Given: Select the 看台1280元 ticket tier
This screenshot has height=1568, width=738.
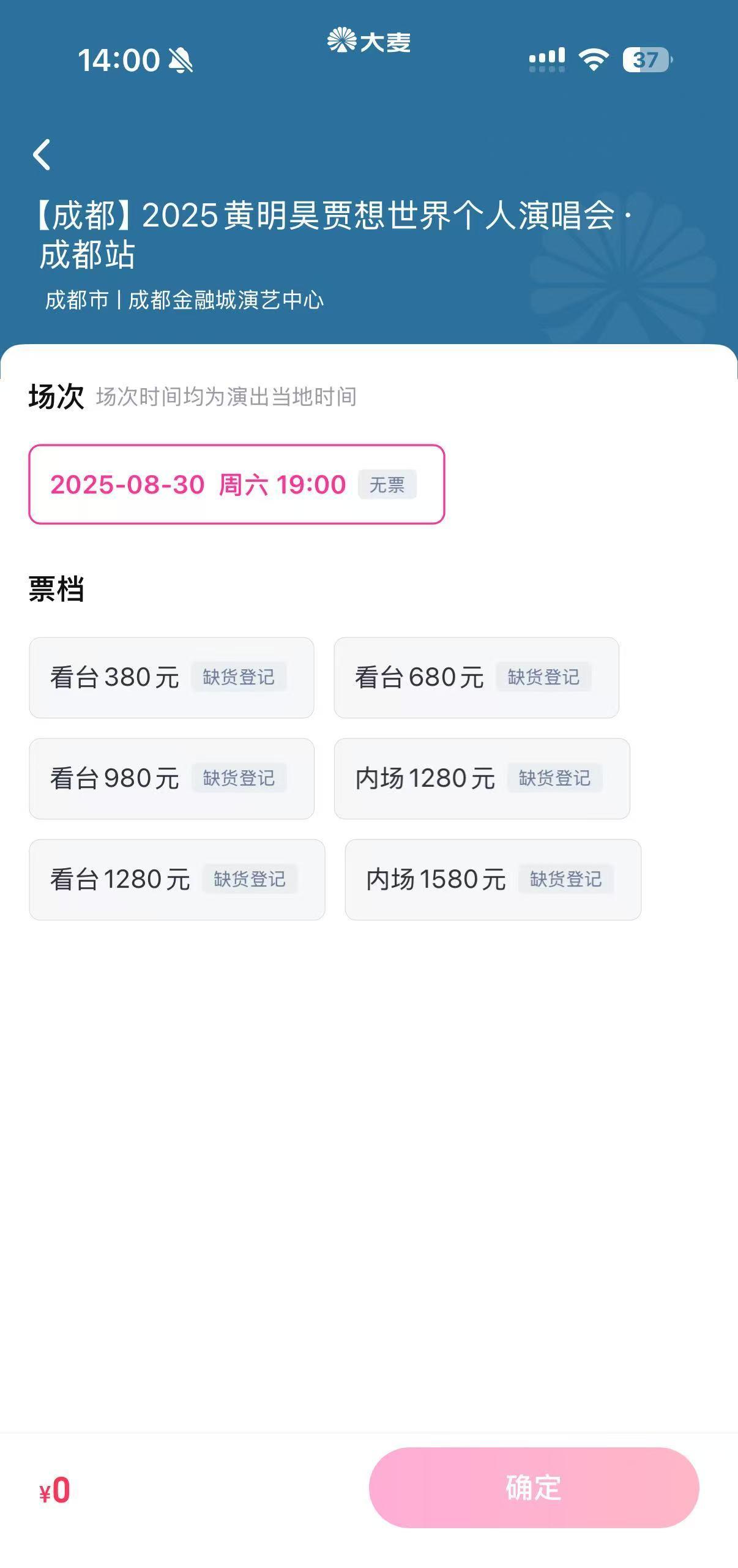Looking at the screenshot, I should [177, 880].
